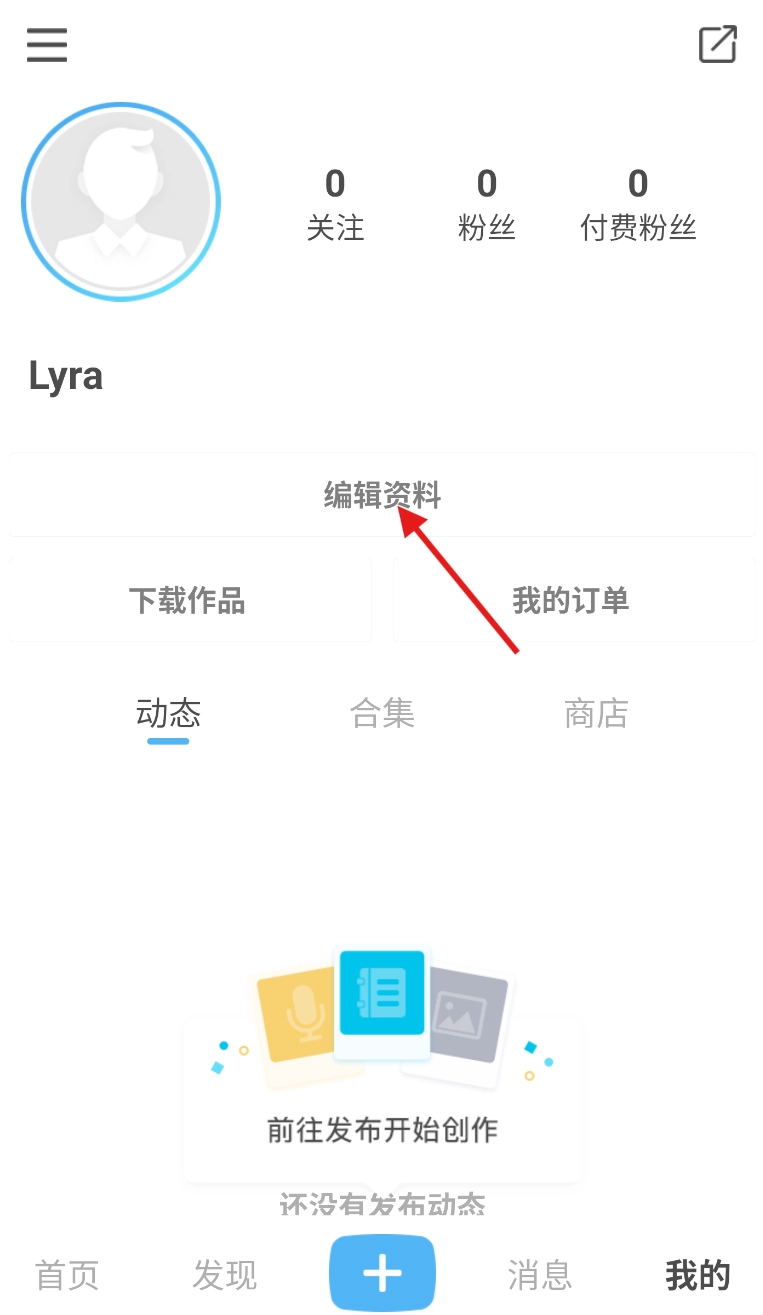This screenshot has width=763, height=1315.
Task: Tap the share profile icon
Action: [x=717, y=45]
